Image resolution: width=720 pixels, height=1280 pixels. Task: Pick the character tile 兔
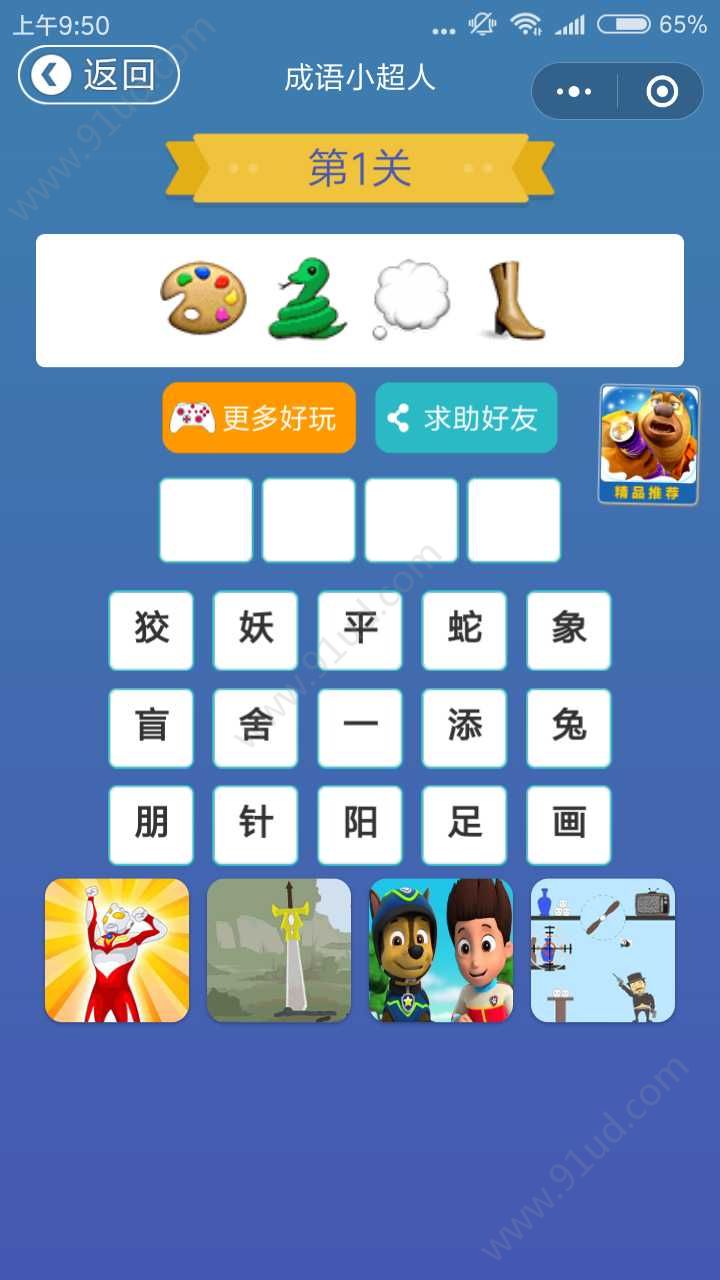point(568,727)
